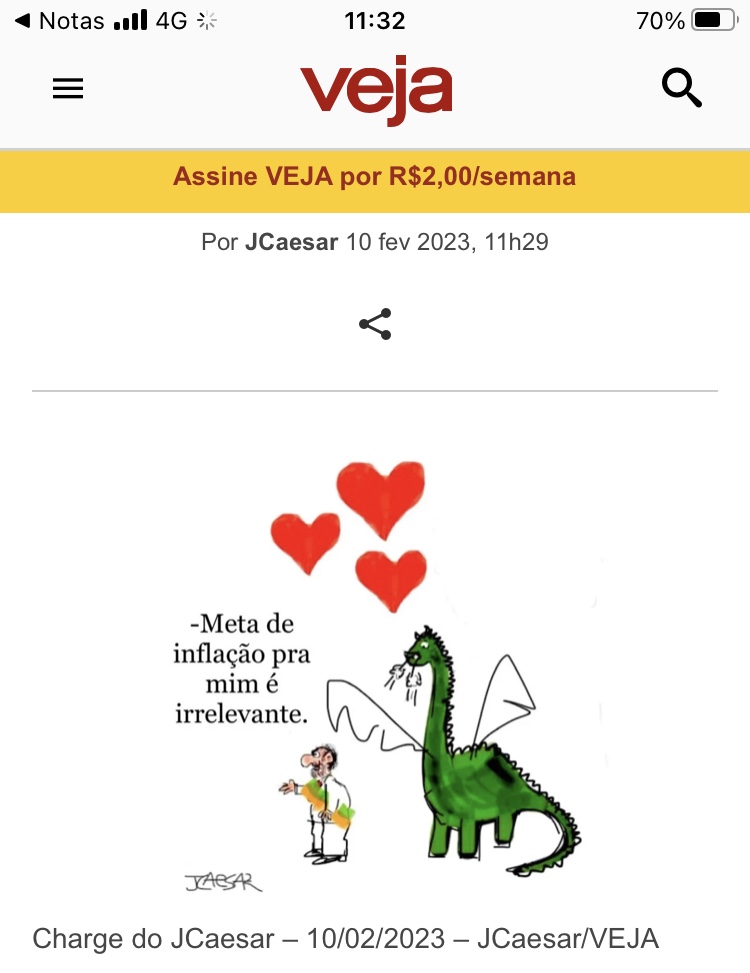Tap the Assine VEJA subscription banner
The width and height of the screenshot is (750, 973).
(375, 178)
